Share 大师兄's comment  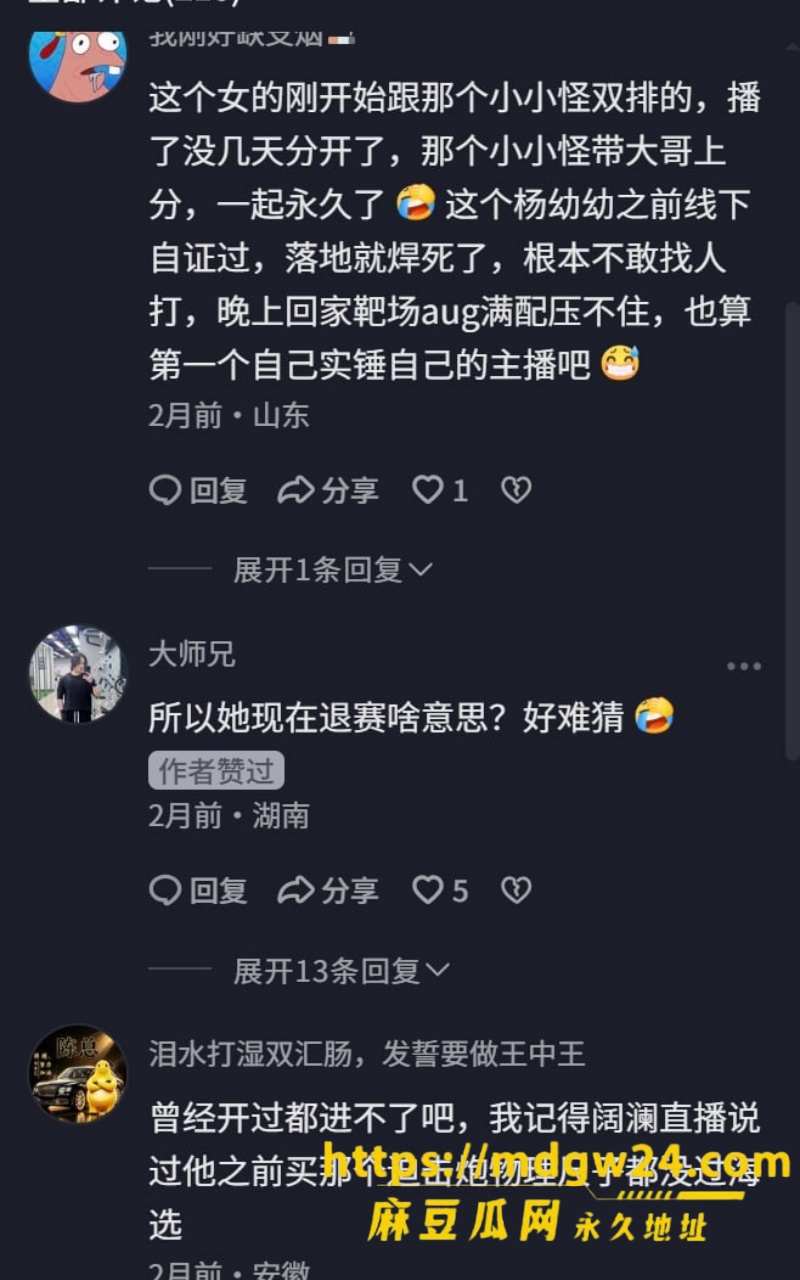click(x=328, y=890)
